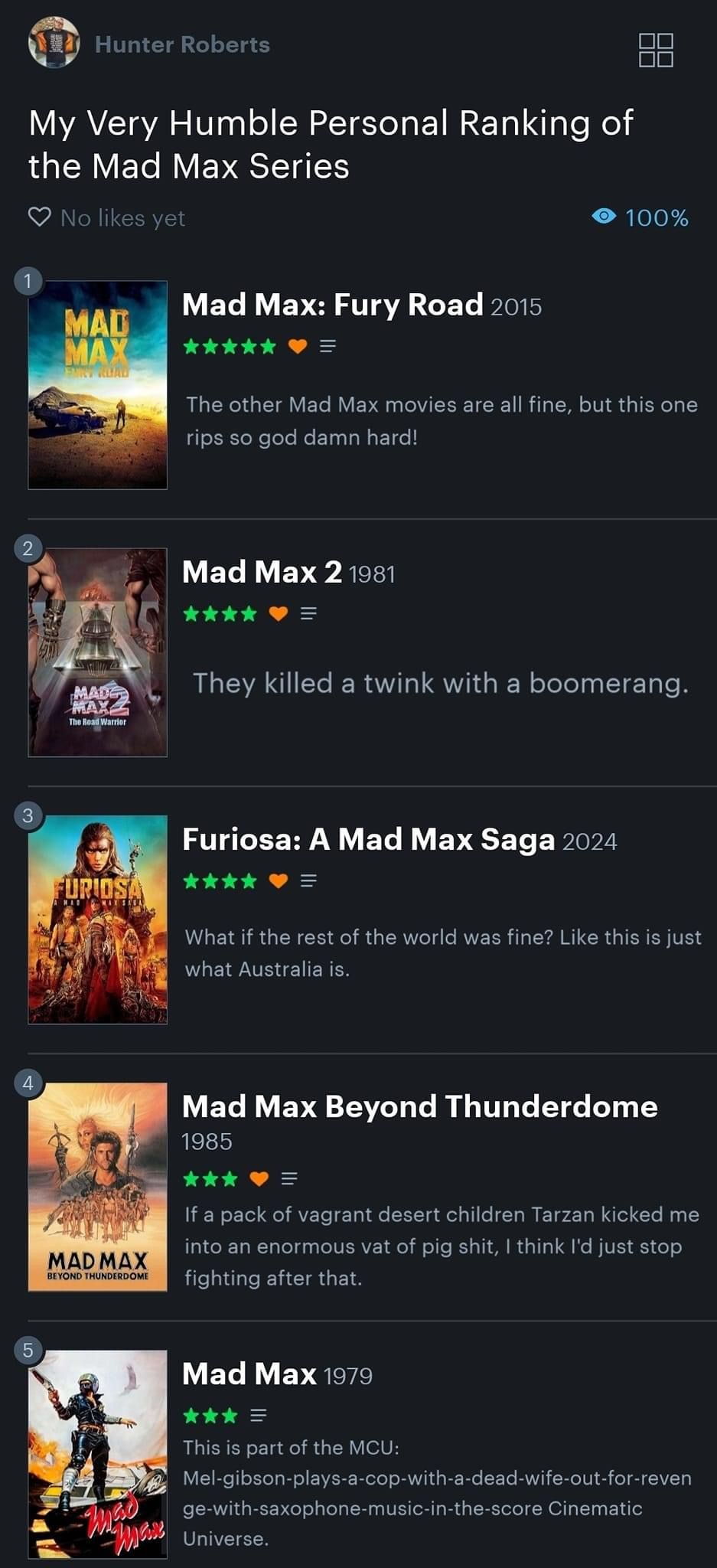The height and width of the screenshot is (1568, 717).
Task: Open the Mad Max 1979 poster
Action: (x=98, y=1453)
